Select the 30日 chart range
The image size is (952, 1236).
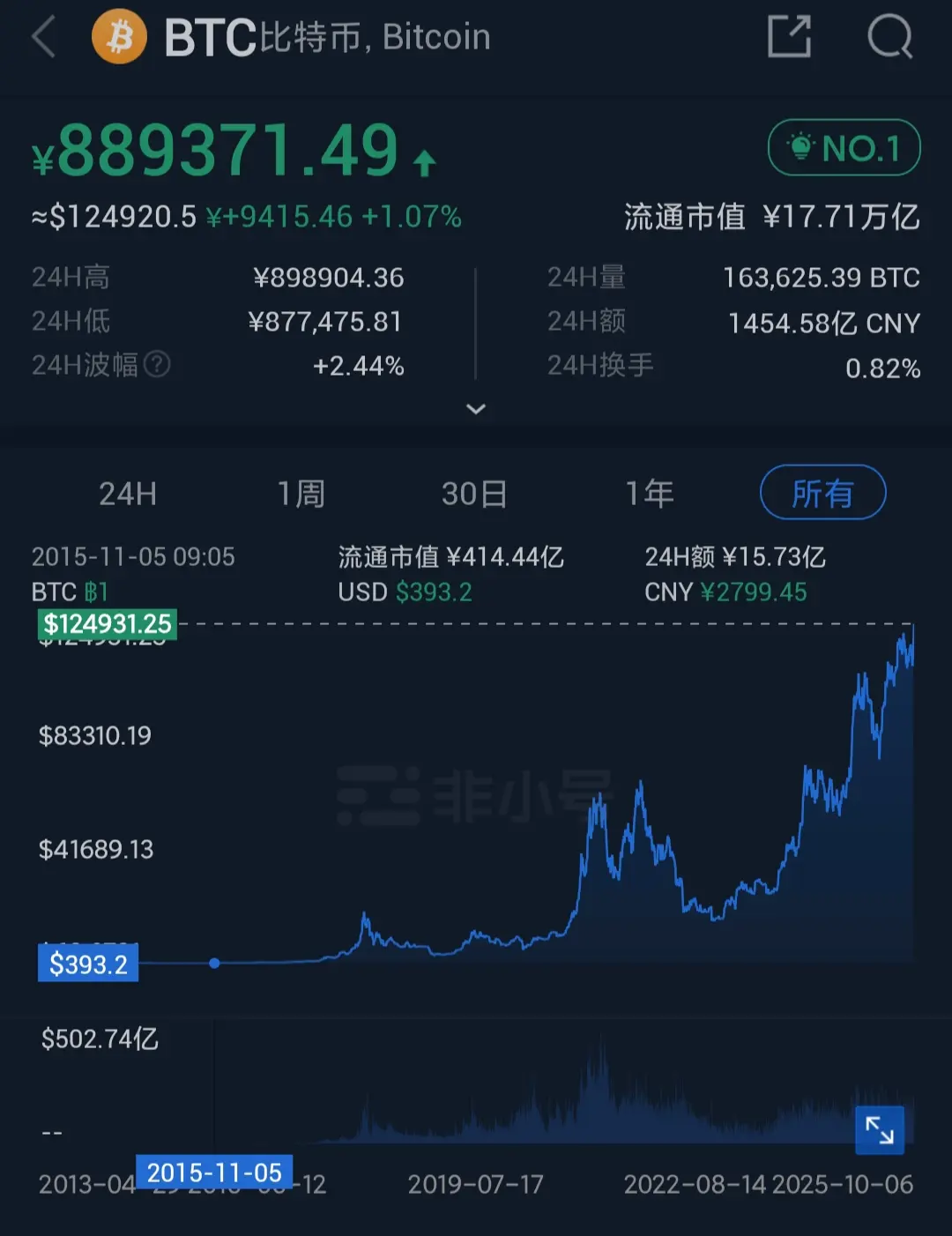pos(474,494)
